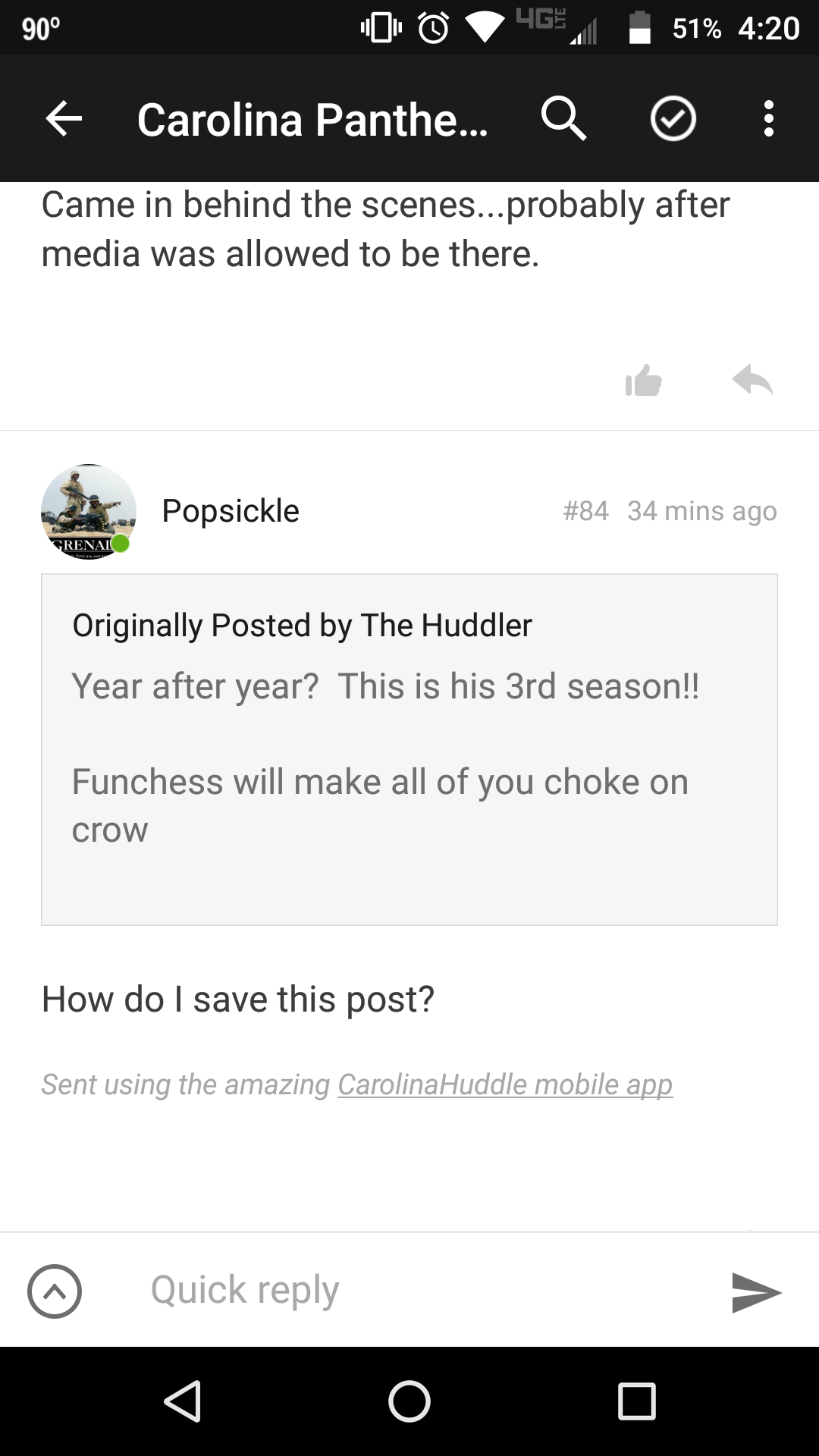Expand reply options with the up-arrow circle
The width and height of the screenshot is (819, 1456).
pyautogui.click(x=55, y=1291)
